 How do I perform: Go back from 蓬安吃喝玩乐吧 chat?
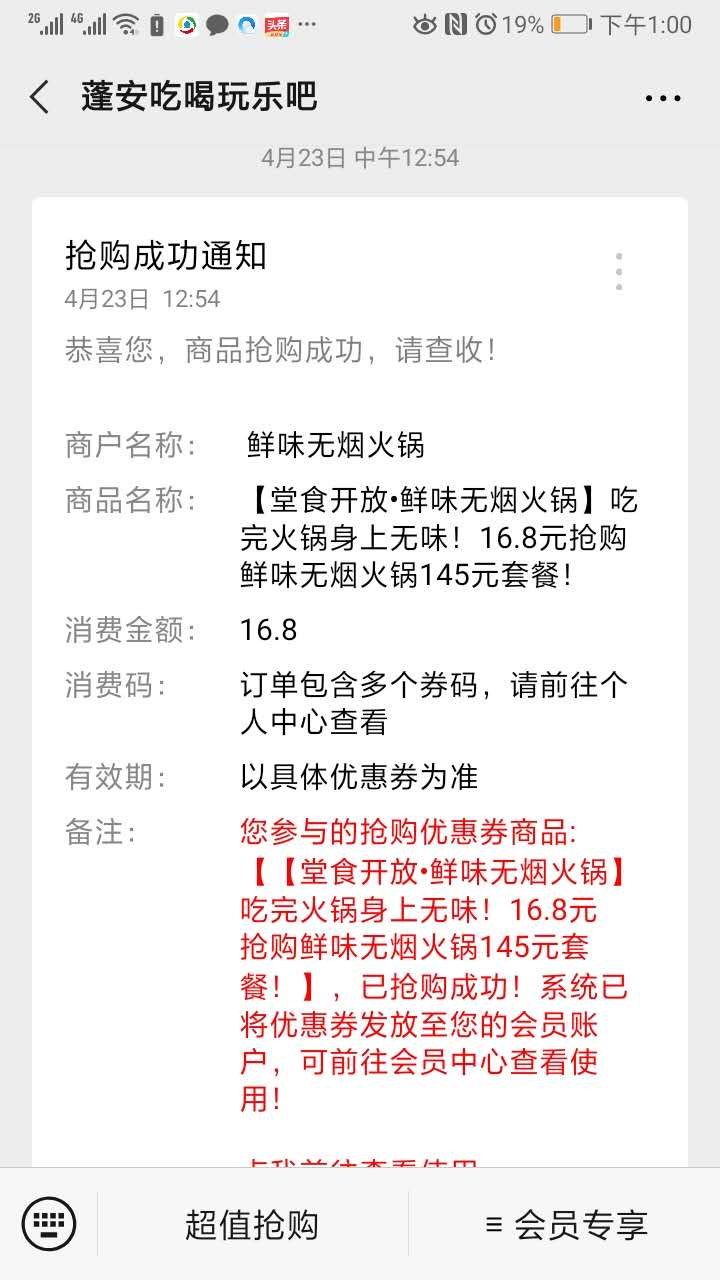(x=40, y=97)
